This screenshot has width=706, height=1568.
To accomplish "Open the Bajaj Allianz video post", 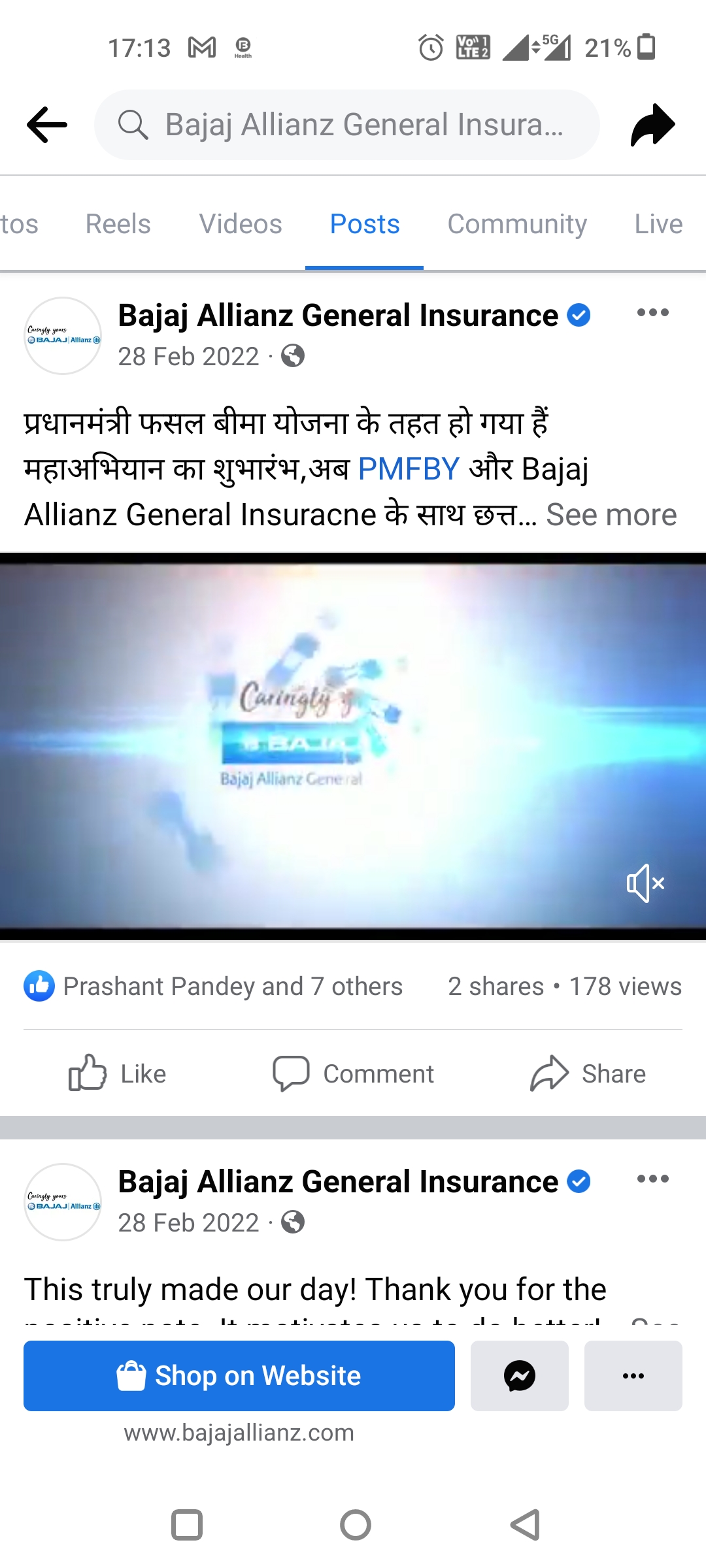I will point(353,745).
